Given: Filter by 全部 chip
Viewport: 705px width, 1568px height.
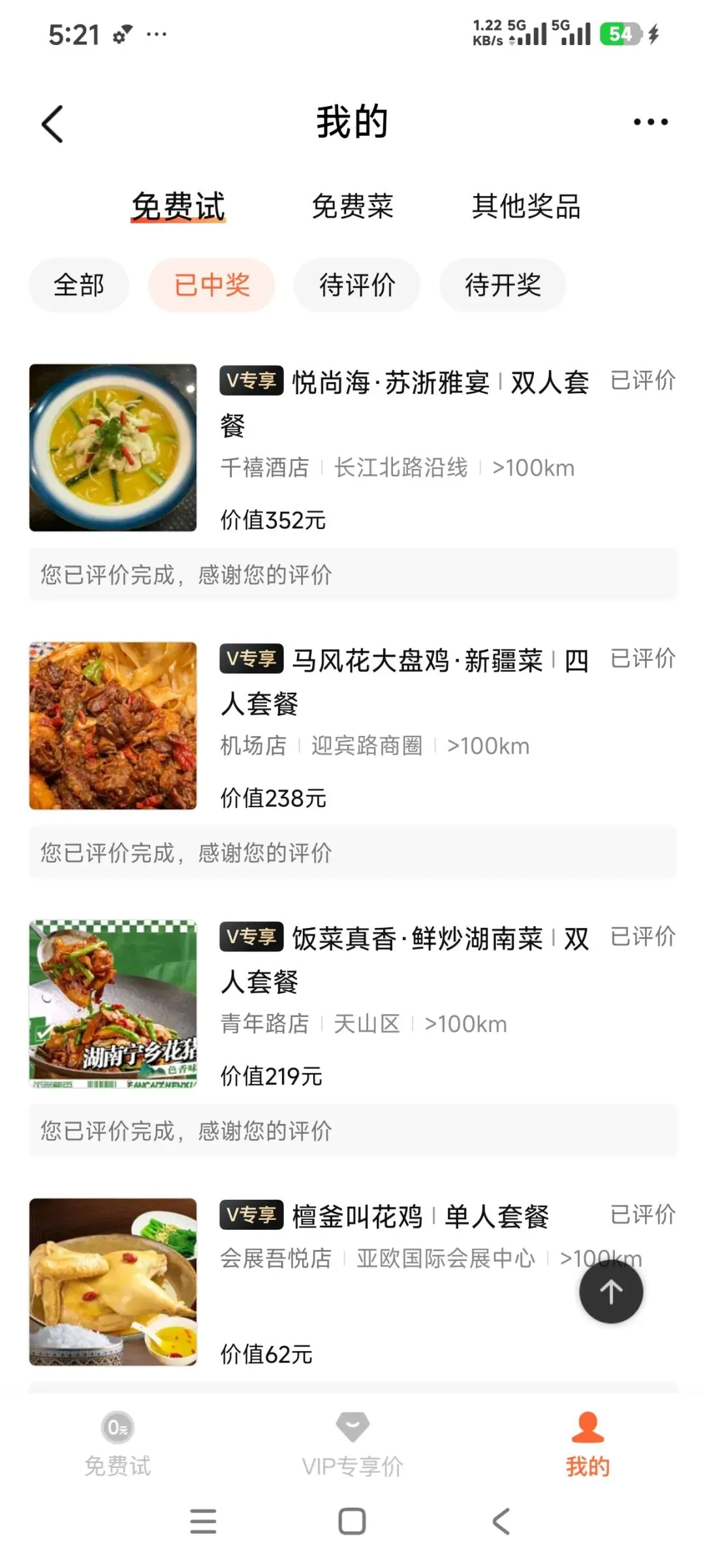Looking at the screenshot, I should point(79,285).
